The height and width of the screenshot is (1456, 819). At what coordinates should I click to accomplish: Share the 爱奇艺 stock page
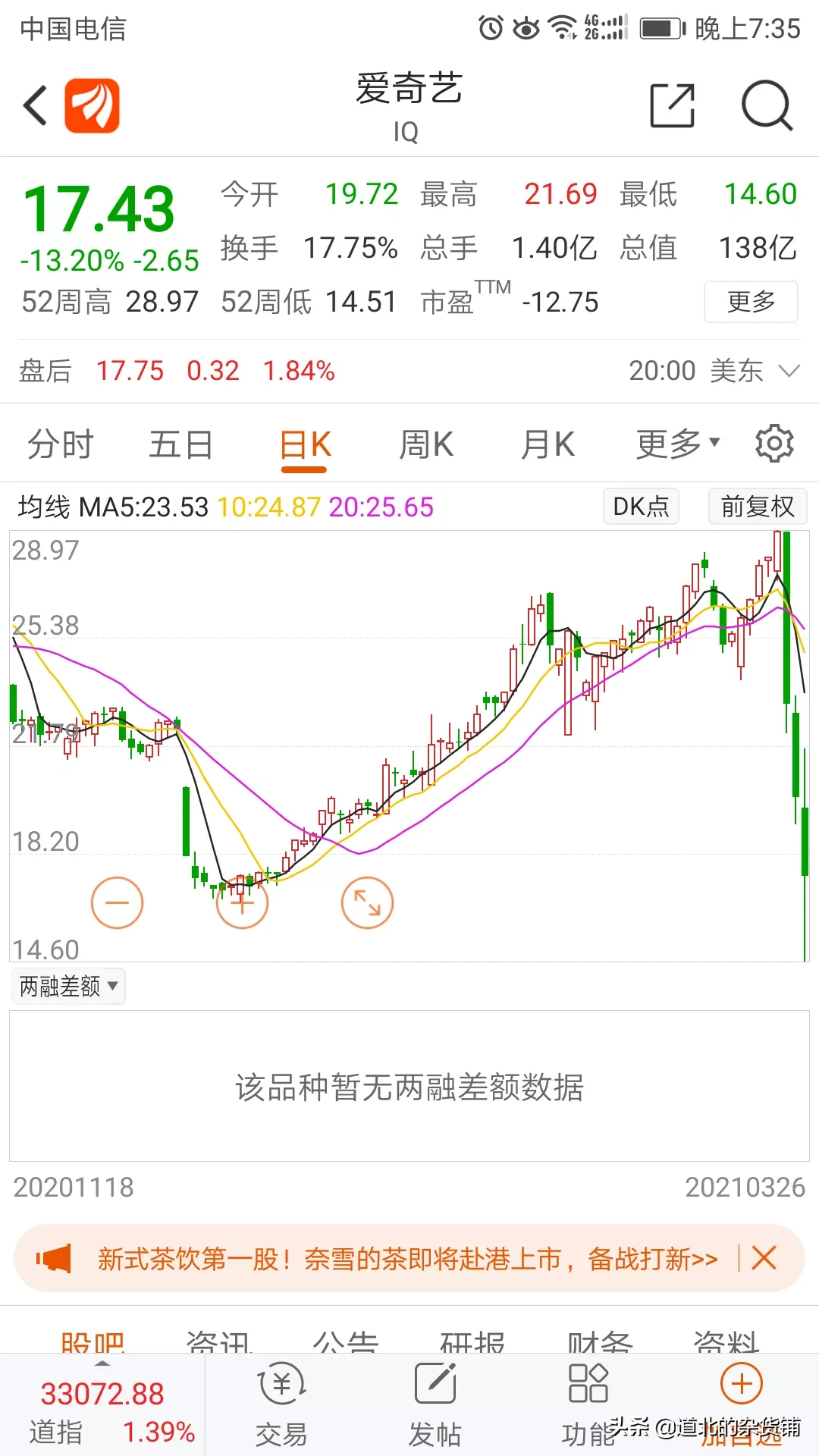(x=673, y=105)
